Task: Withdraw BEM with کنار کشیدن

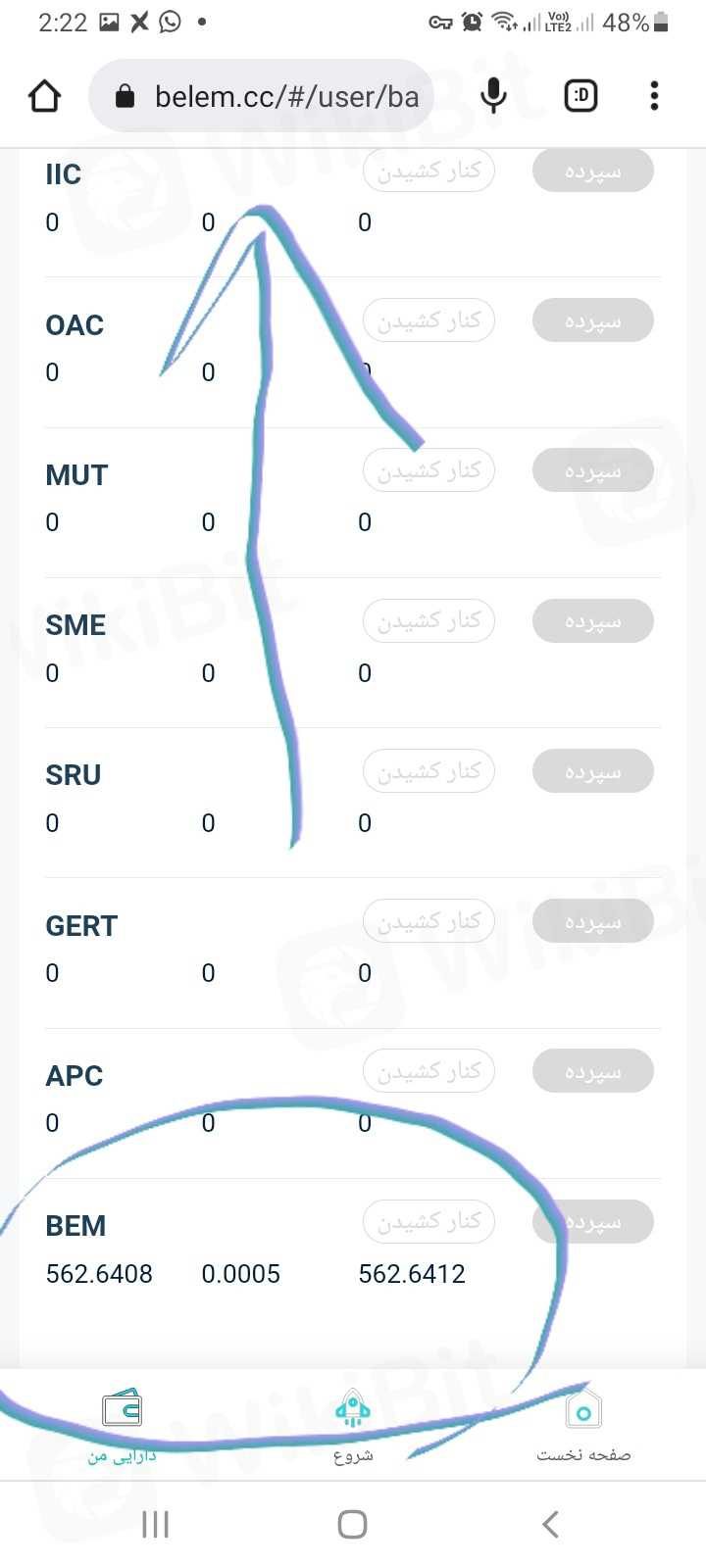Action: [429, 1221]
